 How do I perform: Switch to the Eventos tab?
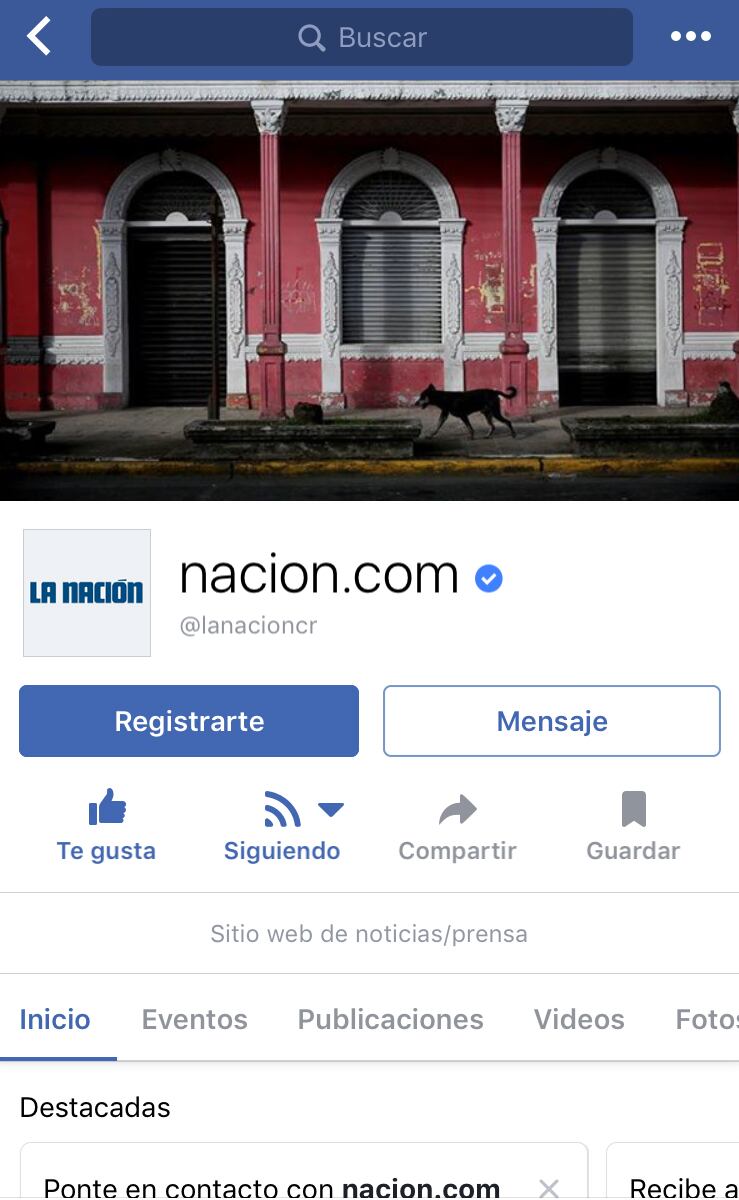point(195,1019)
